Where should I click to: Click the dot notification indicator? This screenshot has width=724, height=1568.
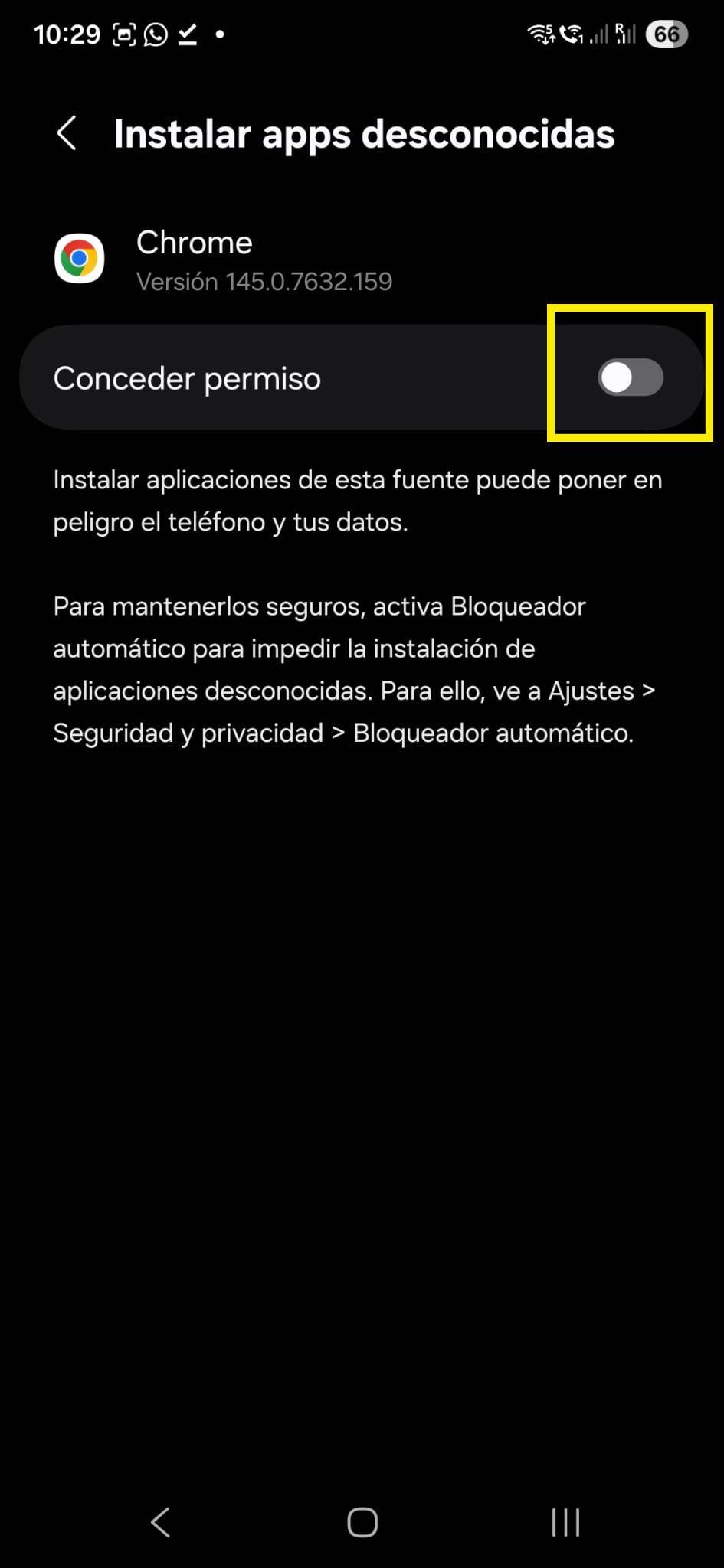[x=221, y=35]
